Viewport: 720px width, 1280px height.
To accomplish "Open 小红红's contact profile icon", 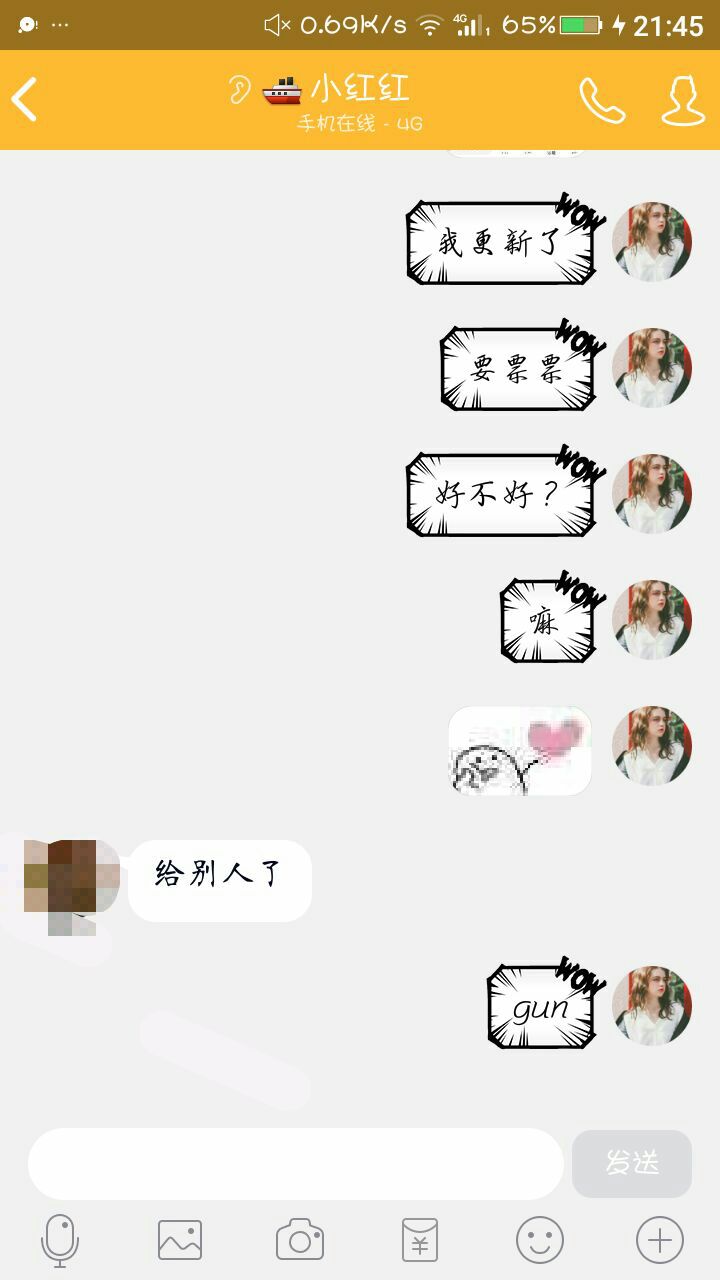I will click(683, 100).
